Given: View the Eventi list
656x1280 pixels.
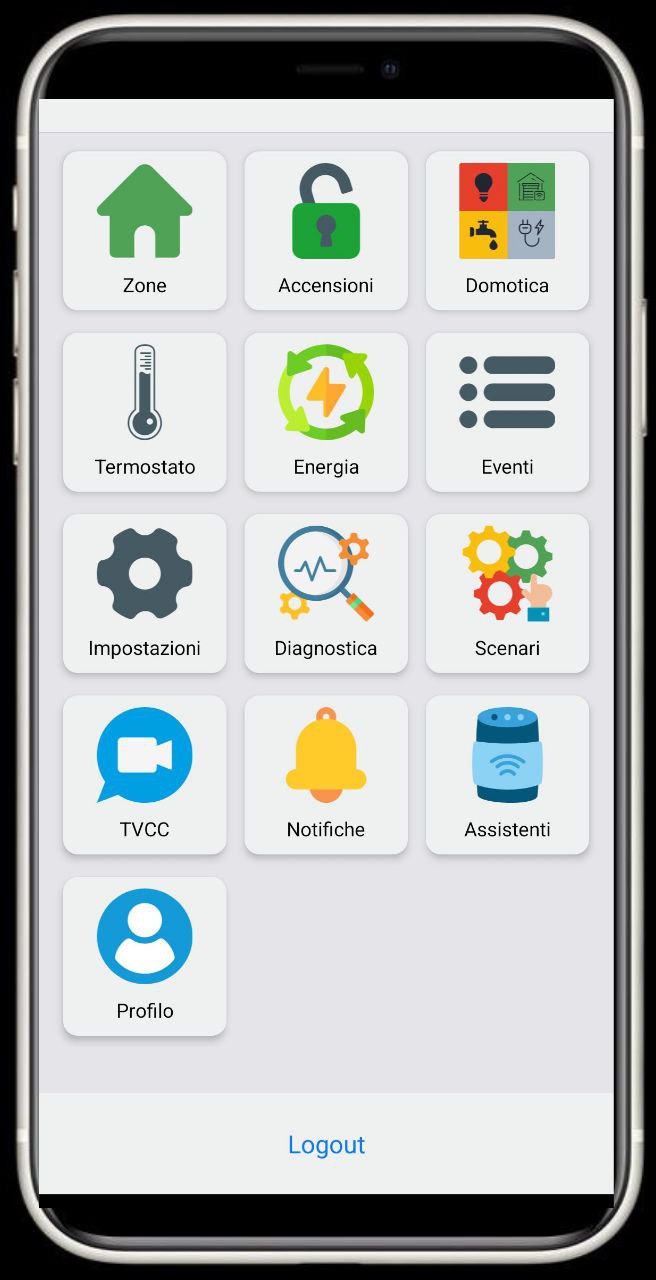Looking at the screenshot, I should 507,412.
